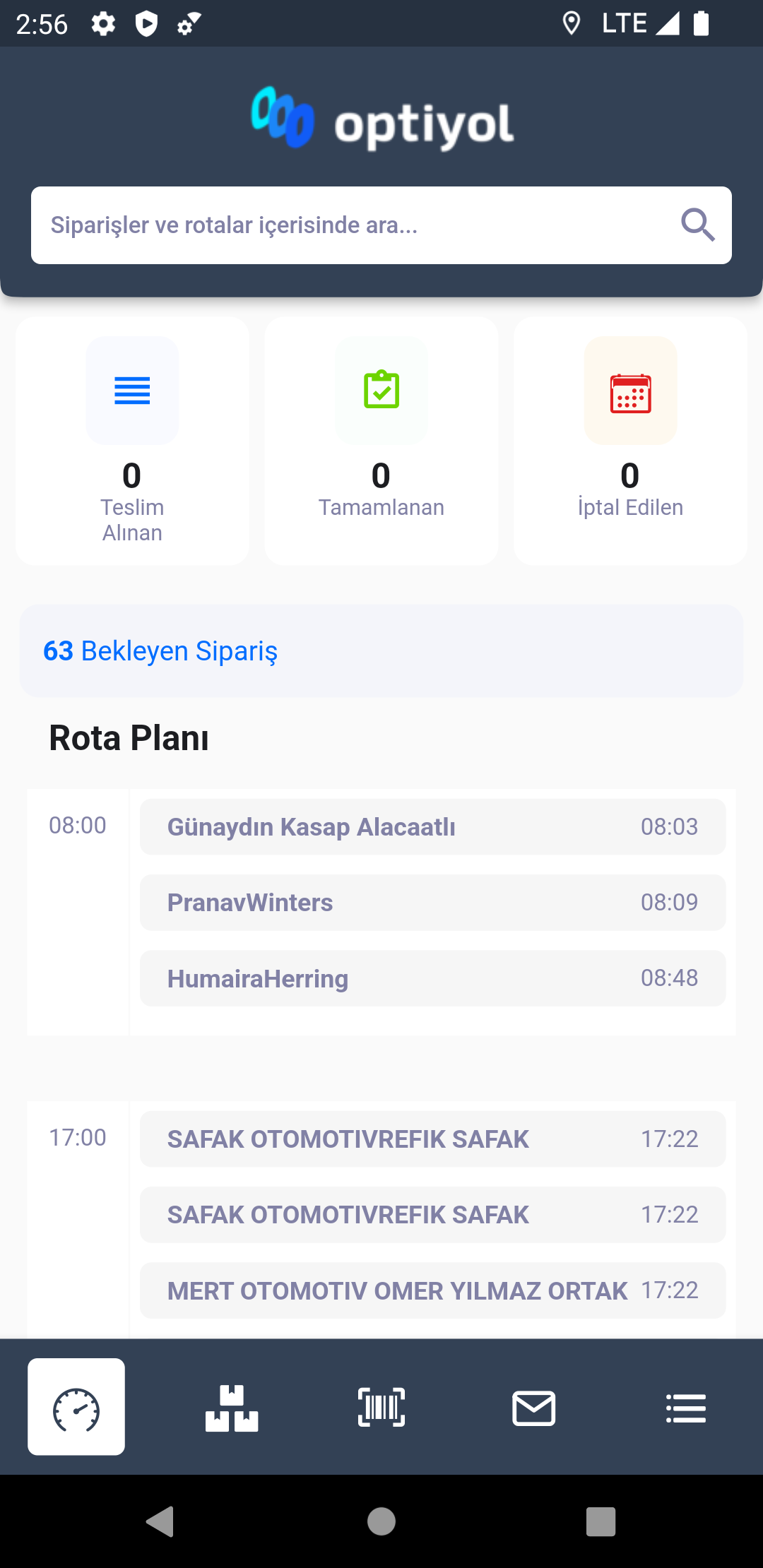Go back with system back button

[160, 1521]
